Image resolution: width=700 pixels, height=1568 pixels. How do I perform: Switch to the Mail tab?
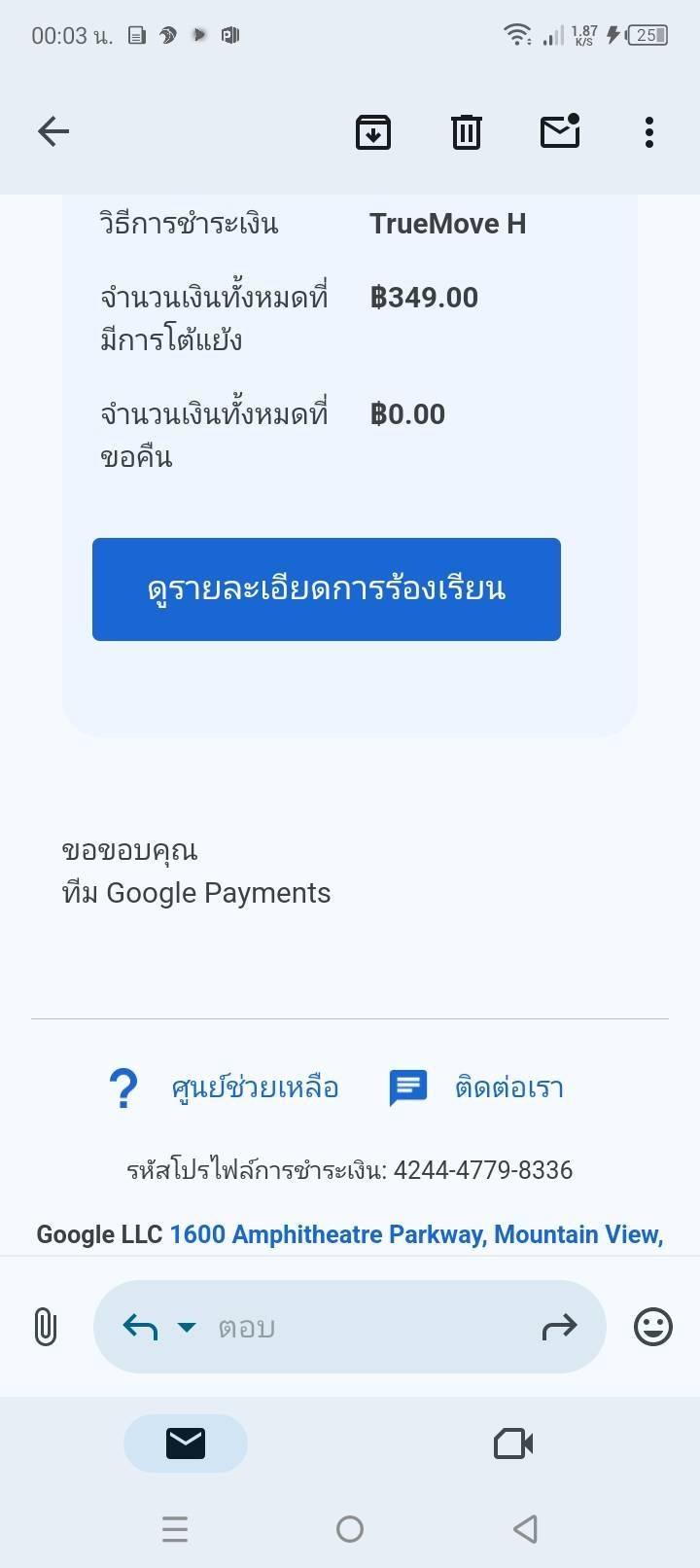(x=186, y=1443)
